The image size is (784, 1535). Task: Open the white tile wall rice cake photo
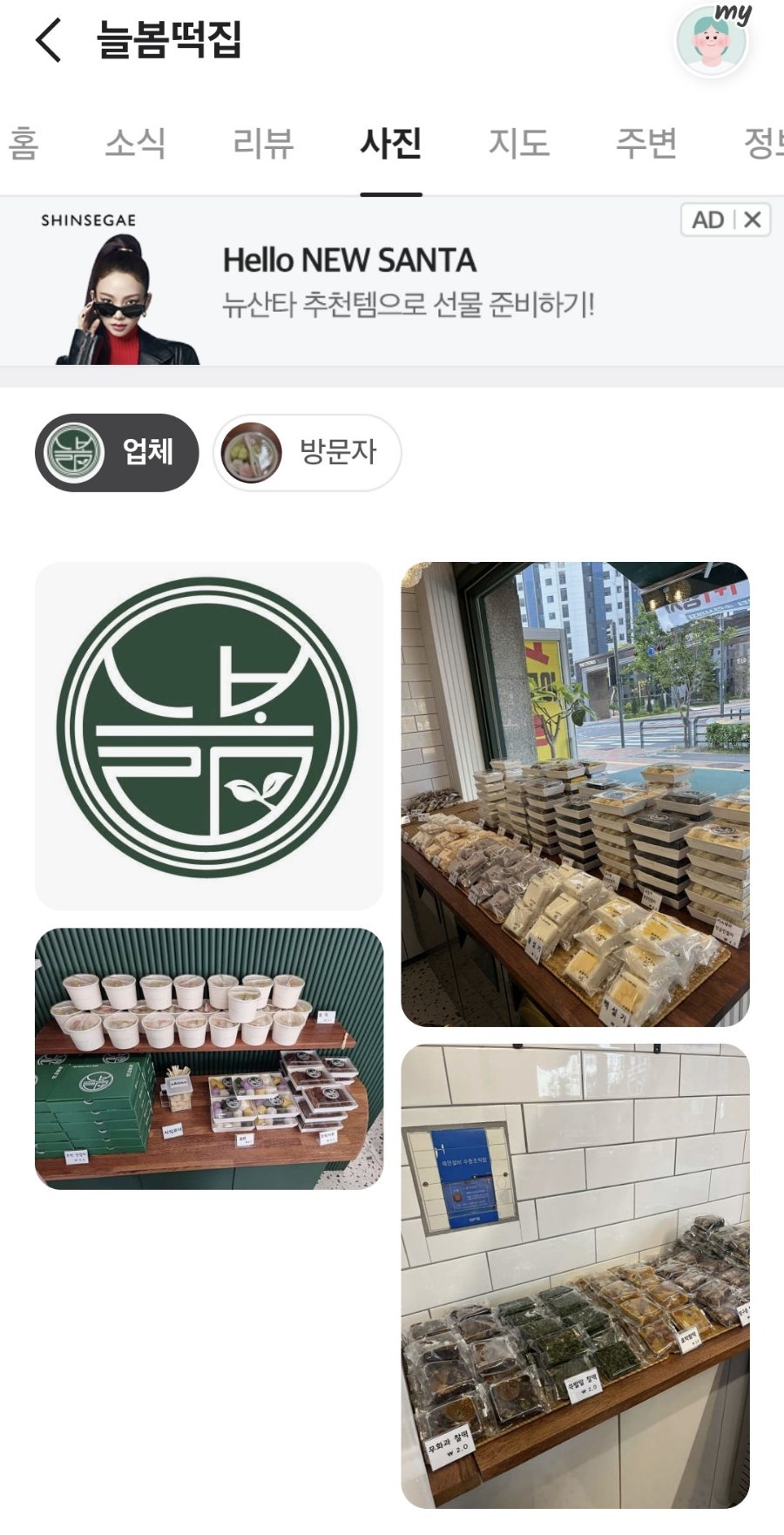click(575, 1275)
